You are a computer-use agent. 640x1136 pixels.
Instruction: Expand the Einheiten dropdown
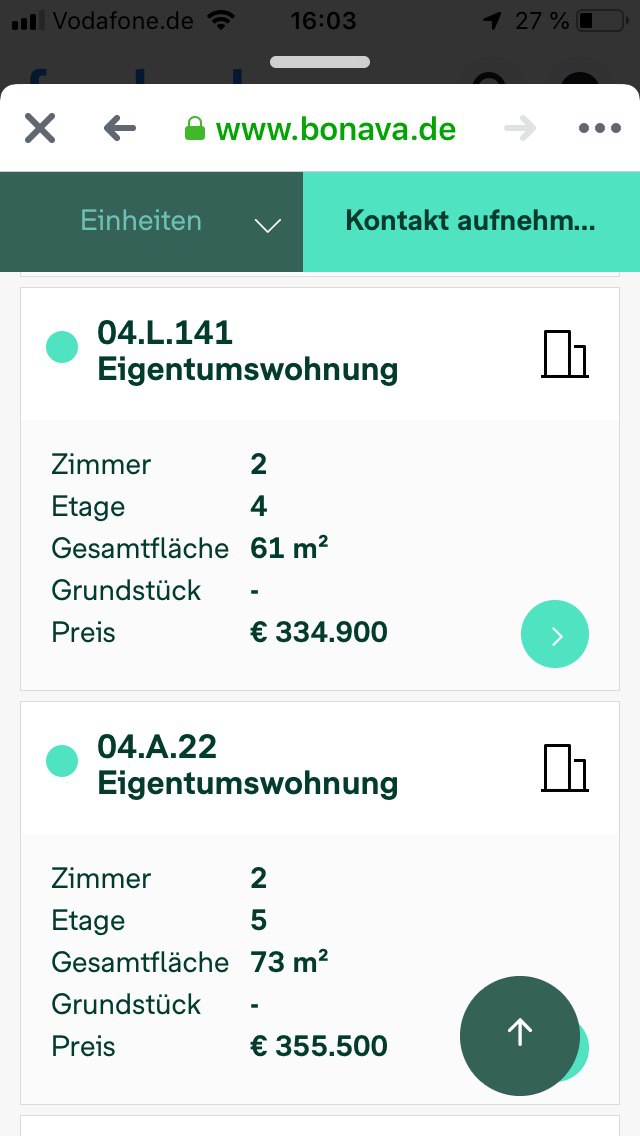click(x=151, y=222)
